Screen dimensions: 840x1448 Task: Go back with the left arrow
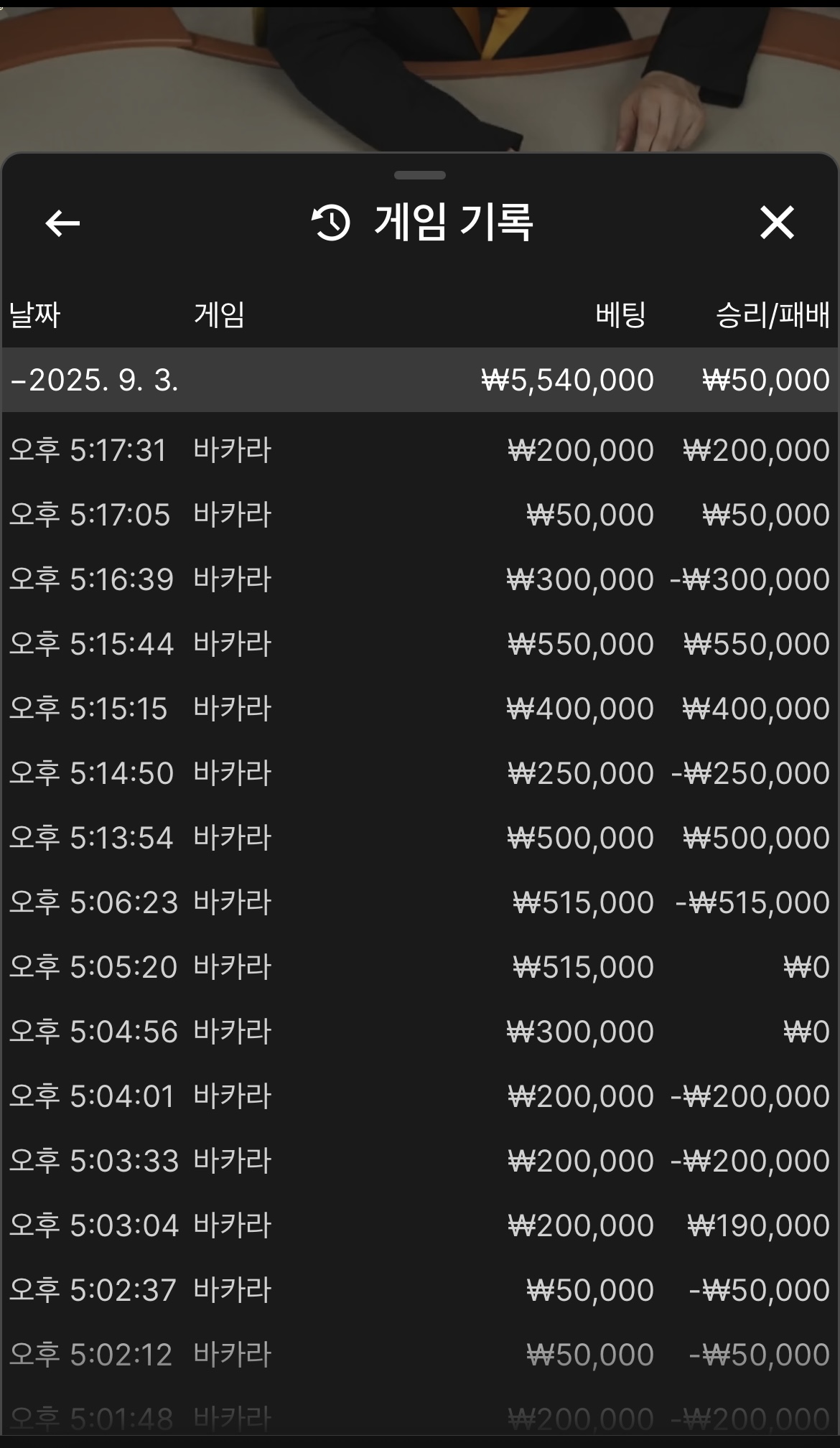(62, 223)
